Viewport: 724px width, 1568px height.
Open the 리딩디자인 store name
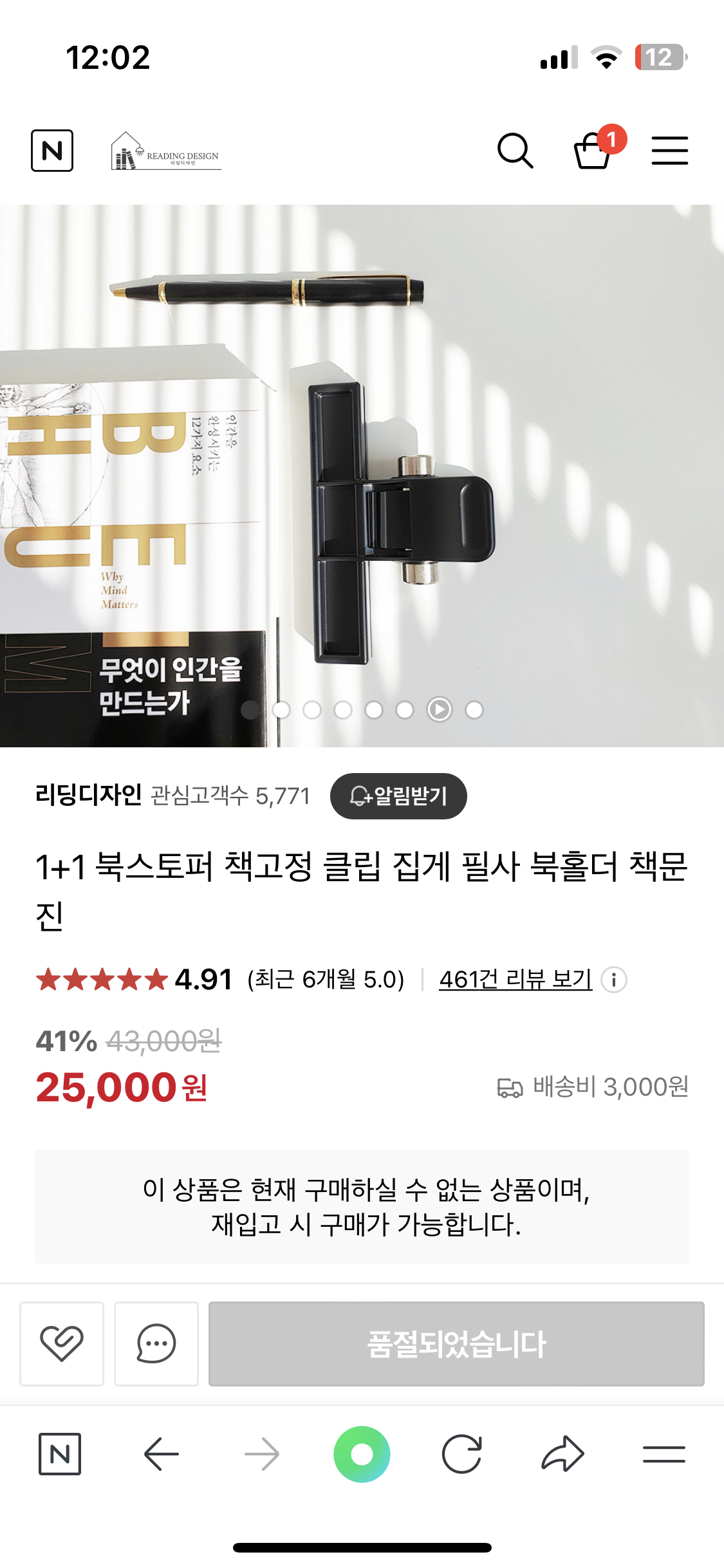(x=88, y=796)
